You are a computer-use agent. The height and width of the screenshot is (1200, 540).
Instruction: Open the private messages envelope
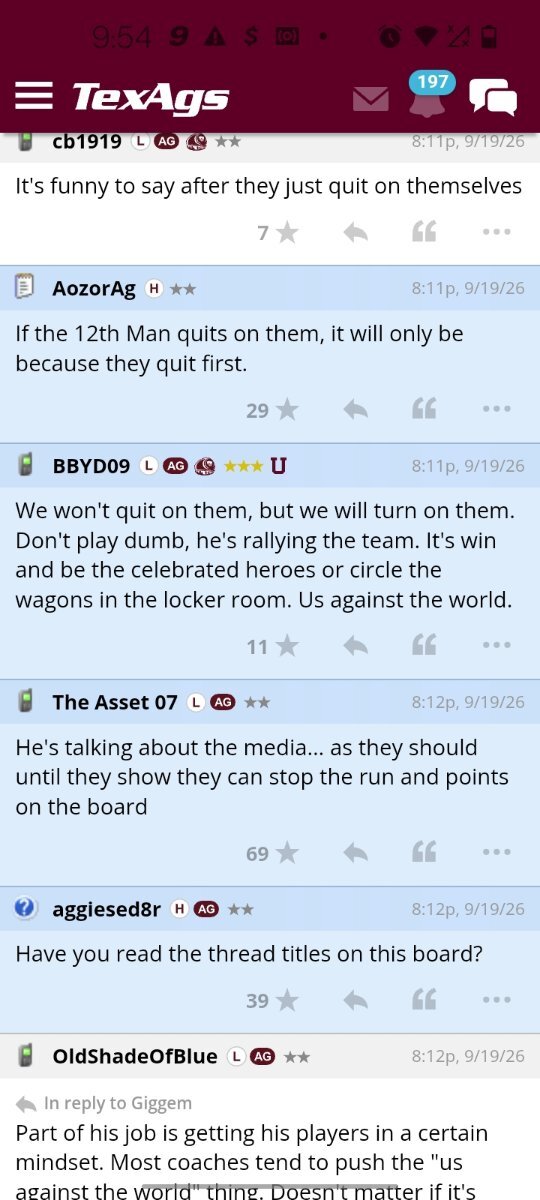pos(370,99)
